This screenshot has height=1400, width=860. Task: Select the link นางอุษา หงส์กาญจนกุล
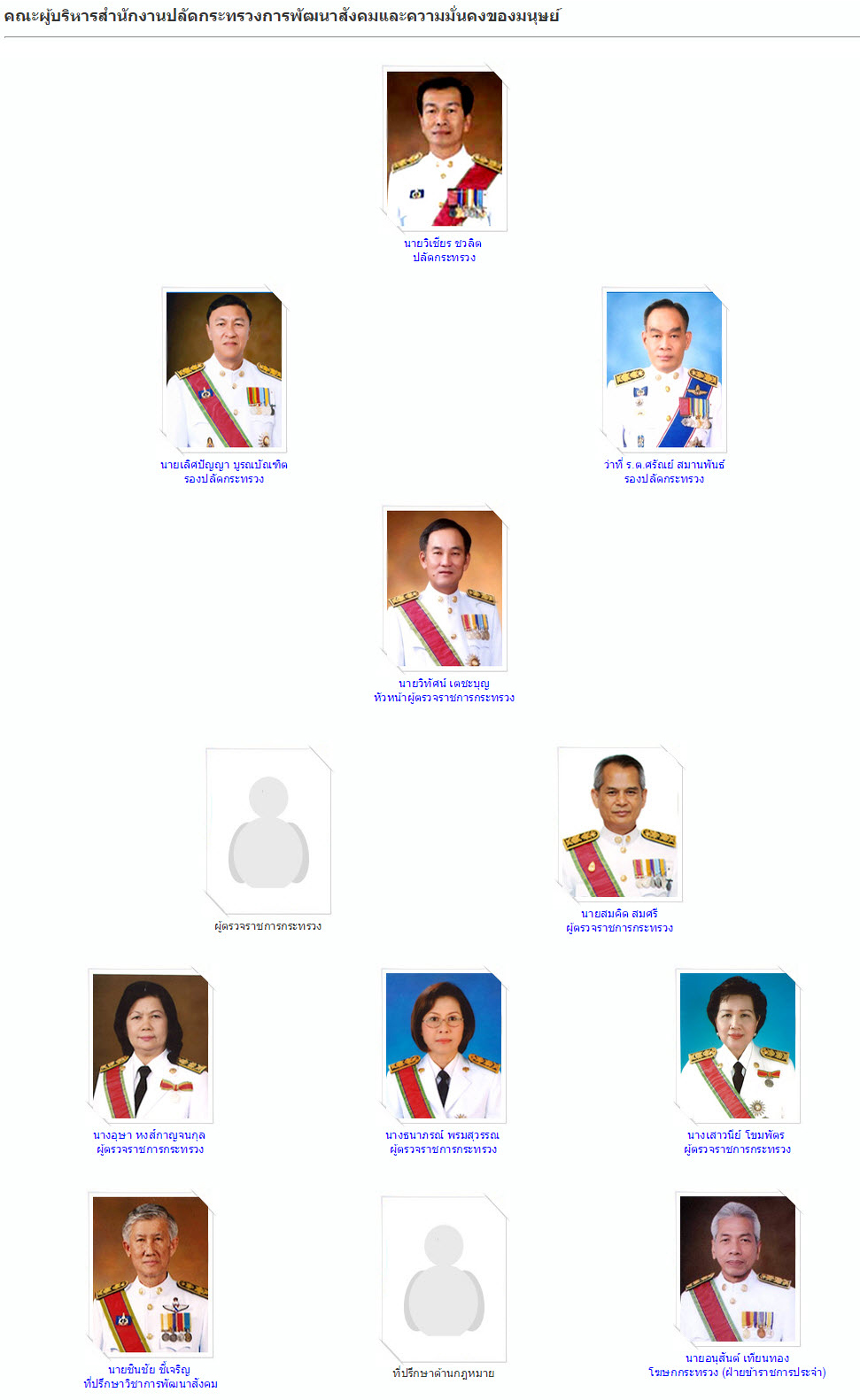point(149,1134)
